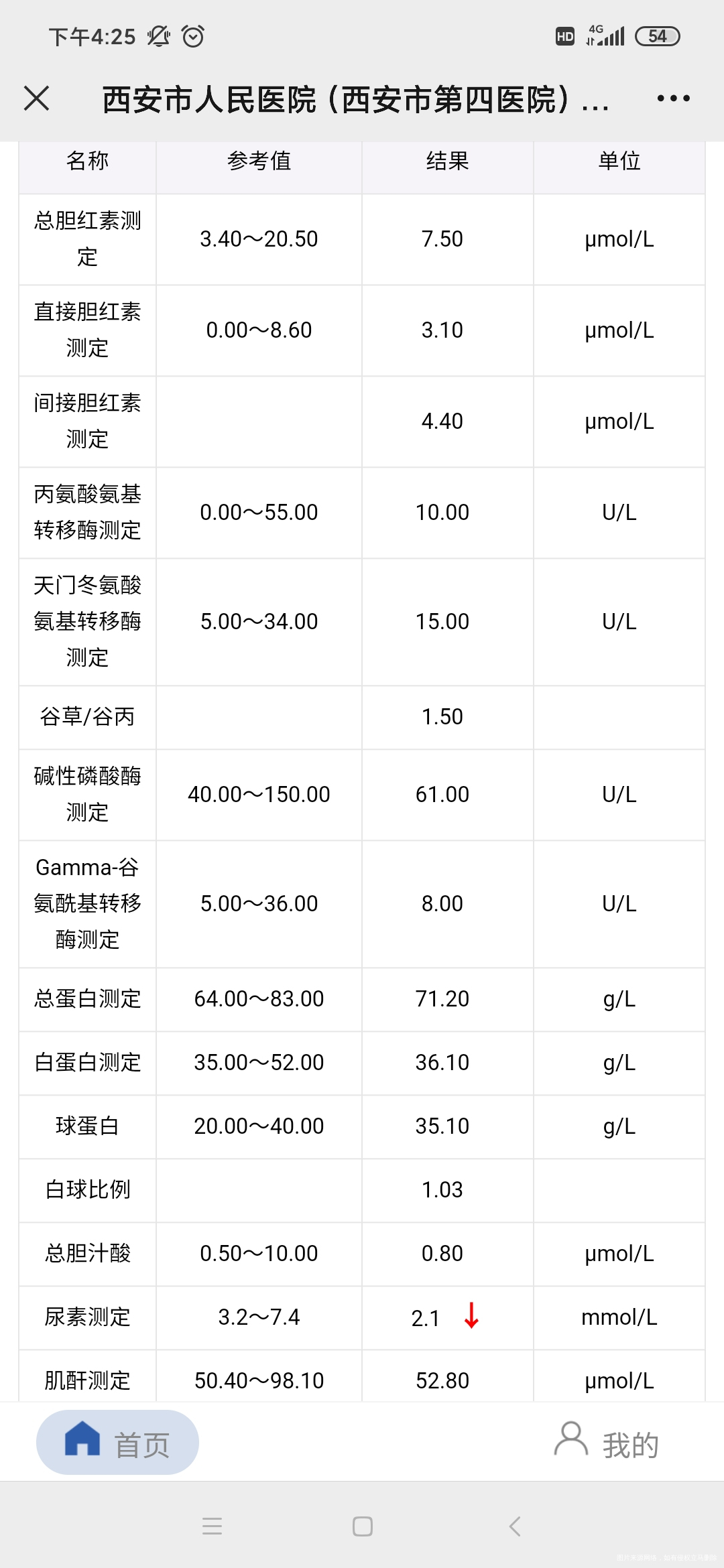Tap the muted notification bell icon in status bar
Screen dimensions: 724x1568
159,38
